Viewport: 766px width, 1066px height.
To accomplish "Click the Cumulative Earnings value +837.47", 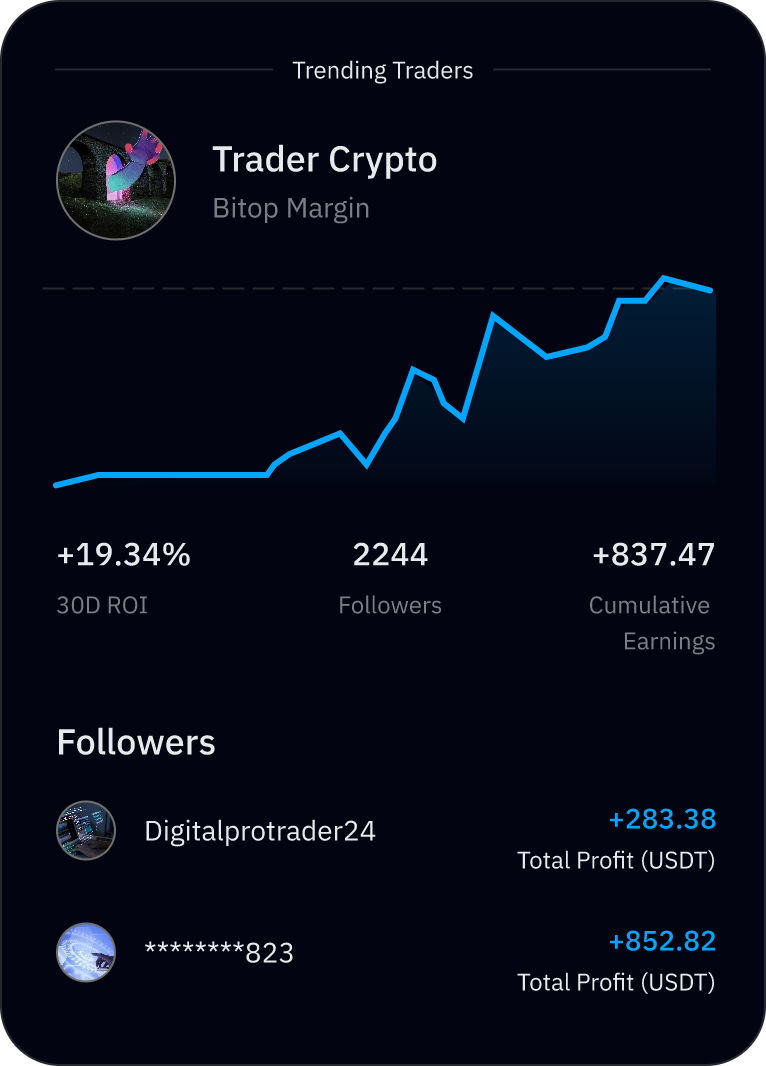I will pos(654,554).
